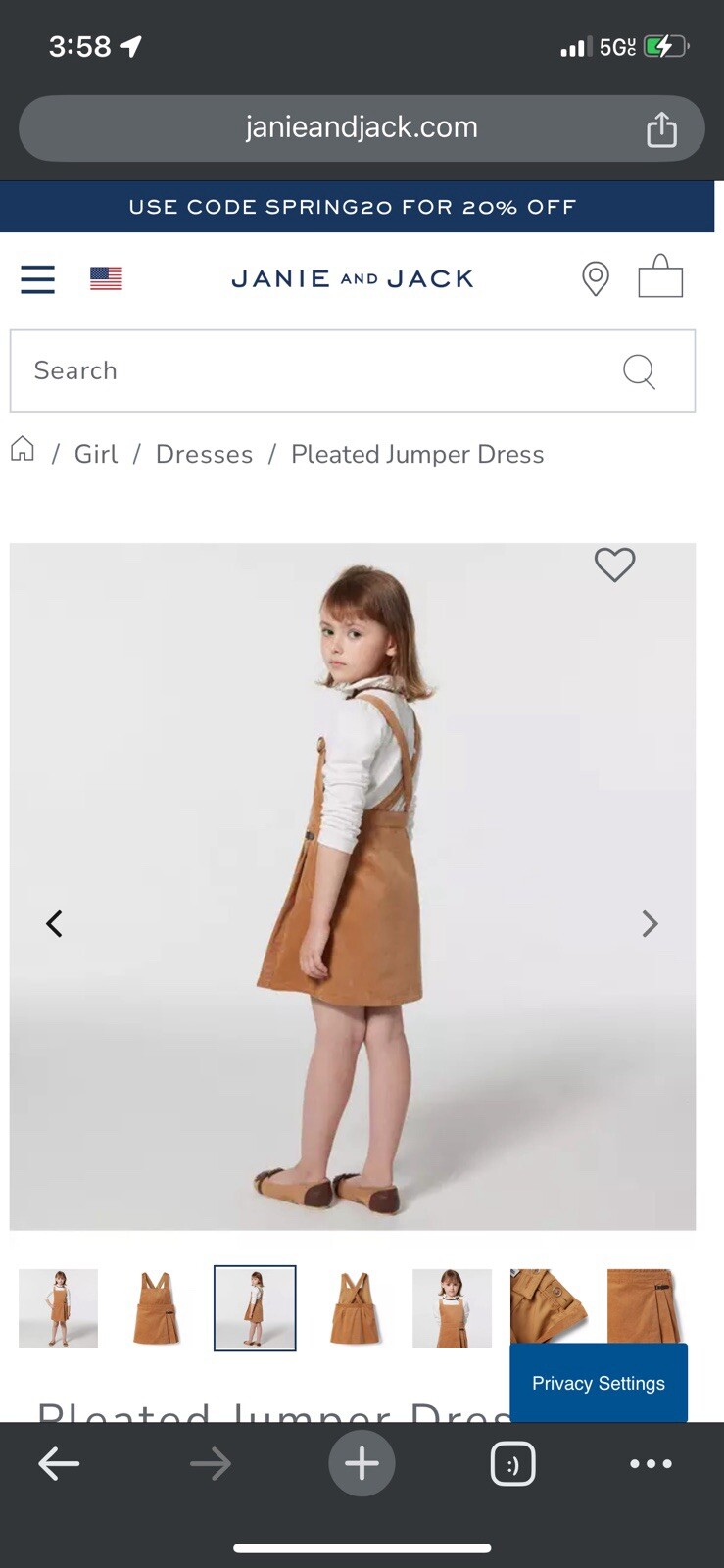Select the first thumbnail of the girl facing front
This screenshot has height=1568, width=724.
(59, 1308)
